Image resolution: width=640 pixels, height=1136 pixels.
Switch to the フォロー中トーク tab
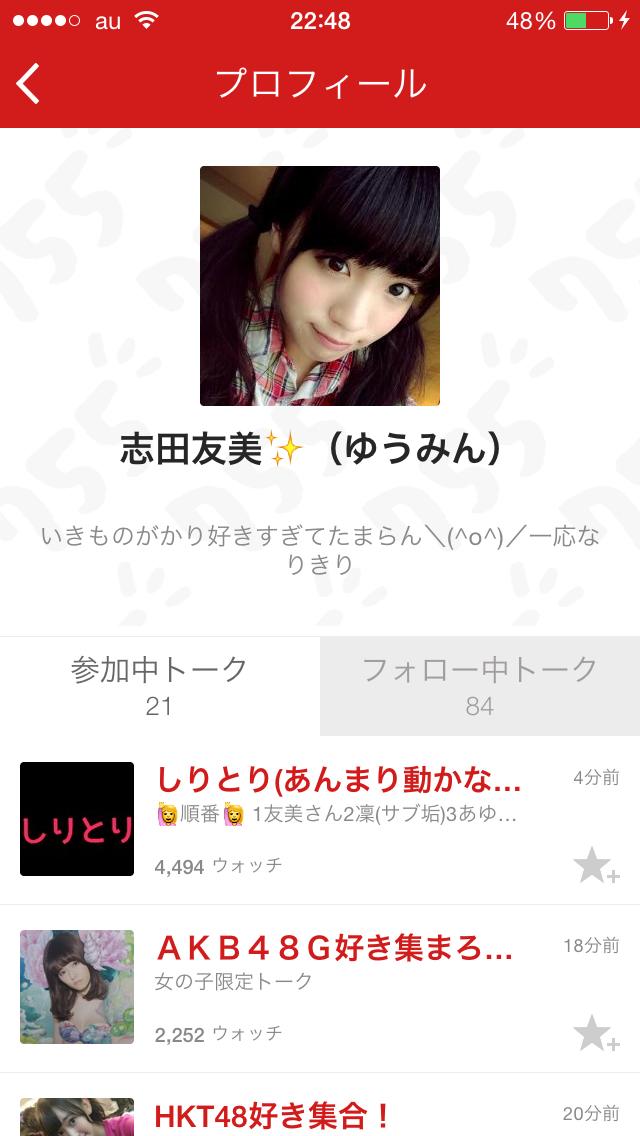[479, 686]
